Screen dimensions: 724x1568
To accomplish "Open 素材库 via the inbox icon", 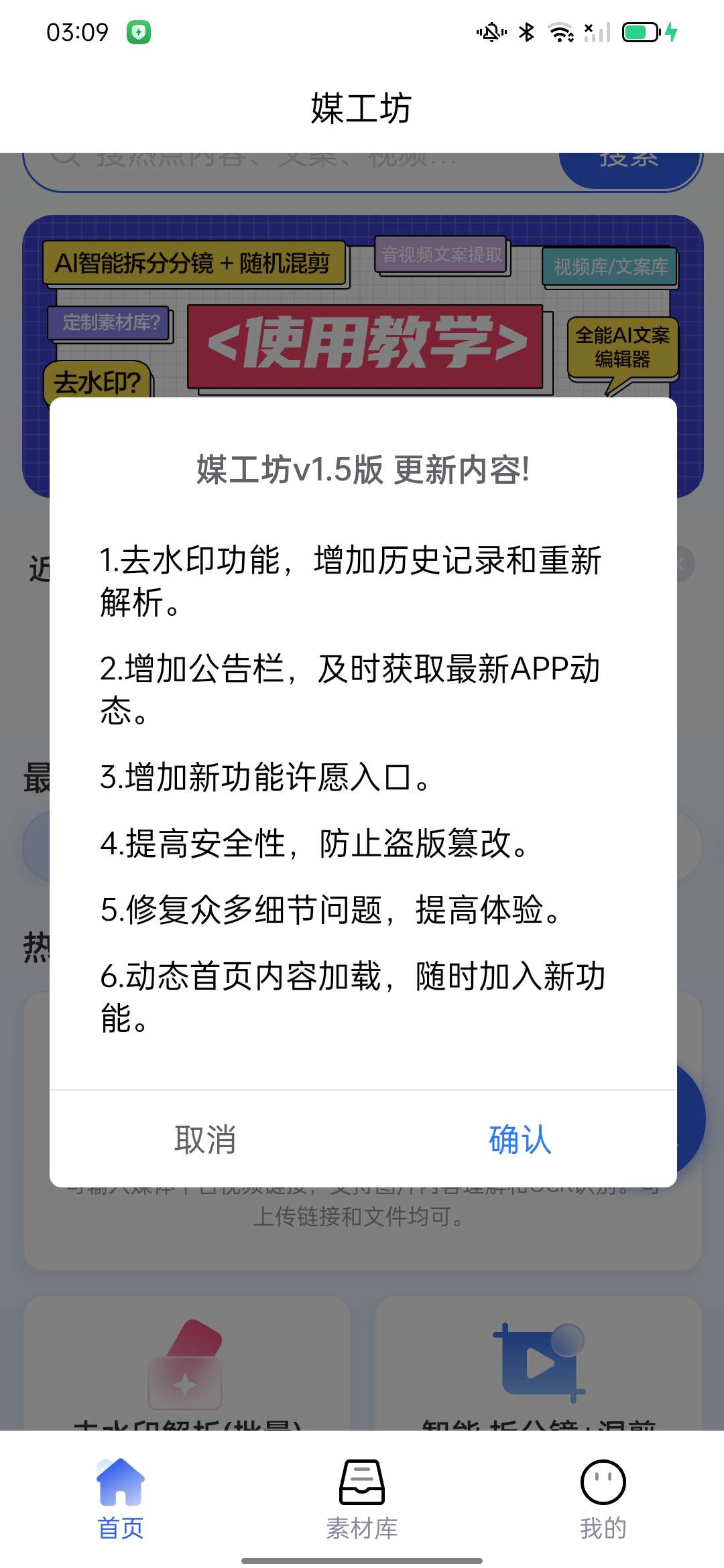I will (361, 1481).
